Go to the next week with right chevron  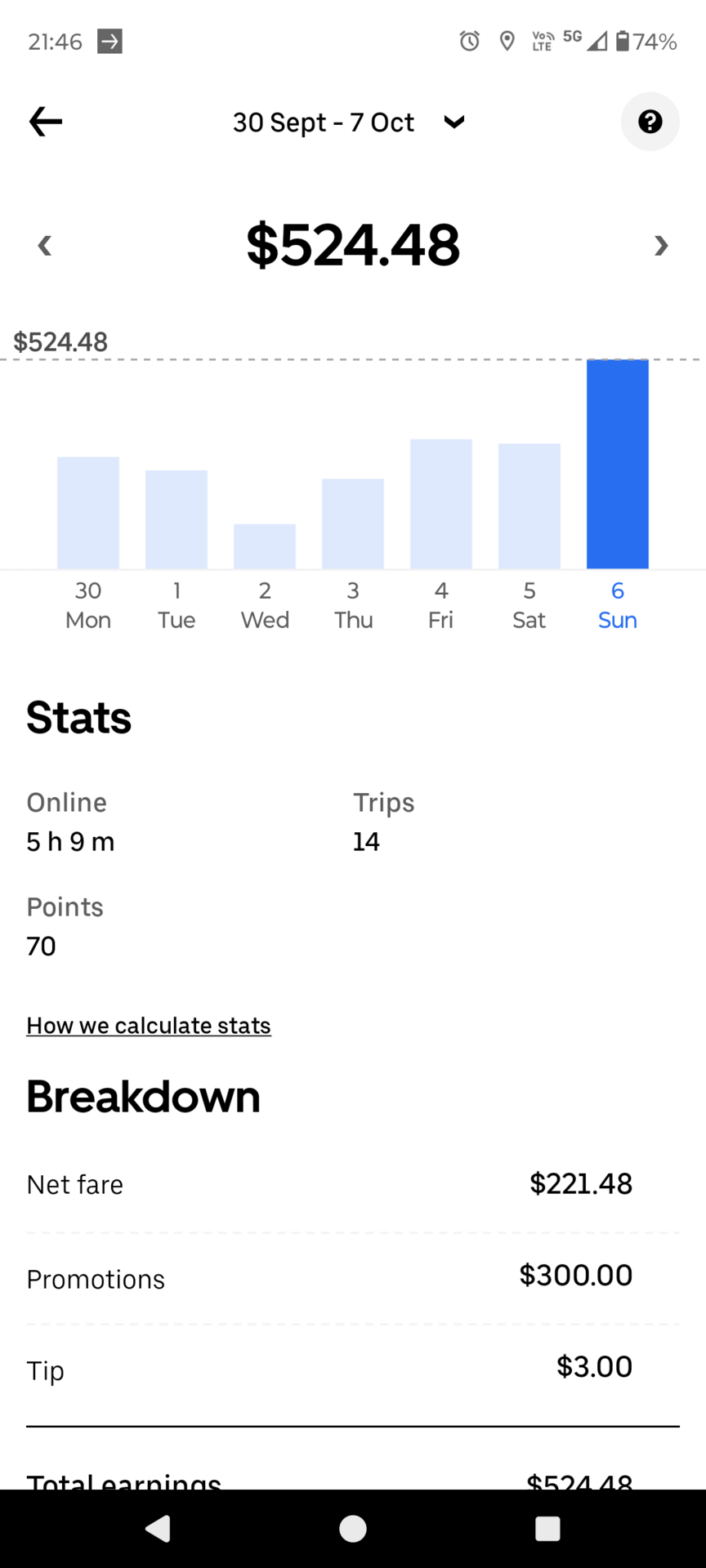pos(661,245)
